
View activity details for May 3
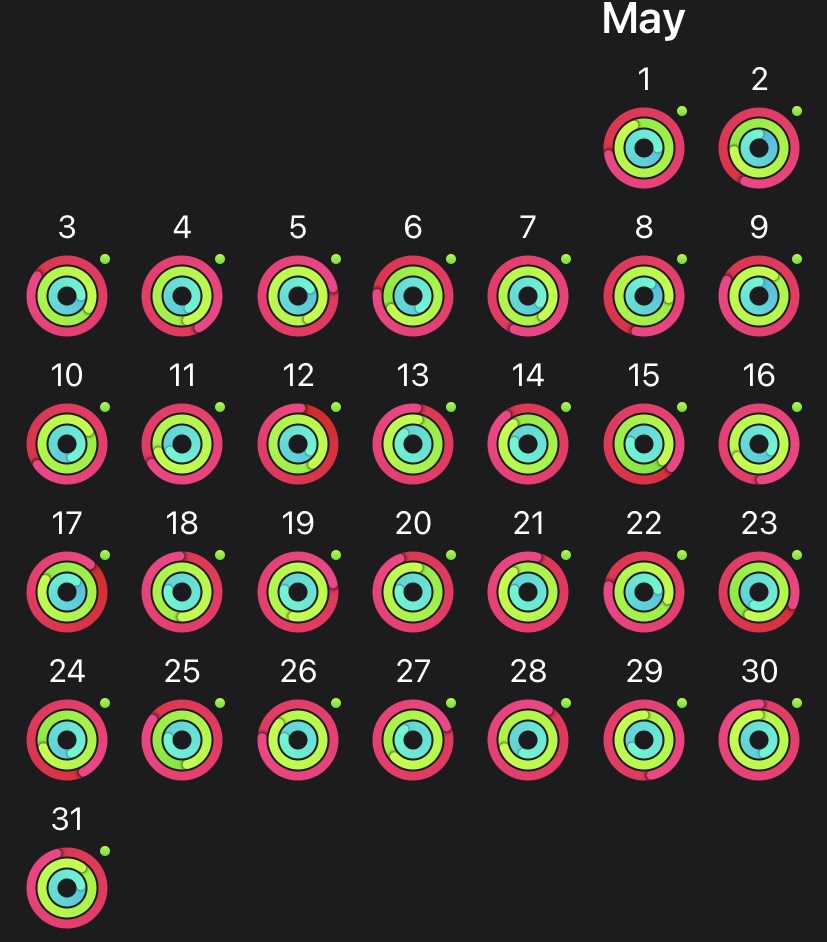(x=67, y=297)
